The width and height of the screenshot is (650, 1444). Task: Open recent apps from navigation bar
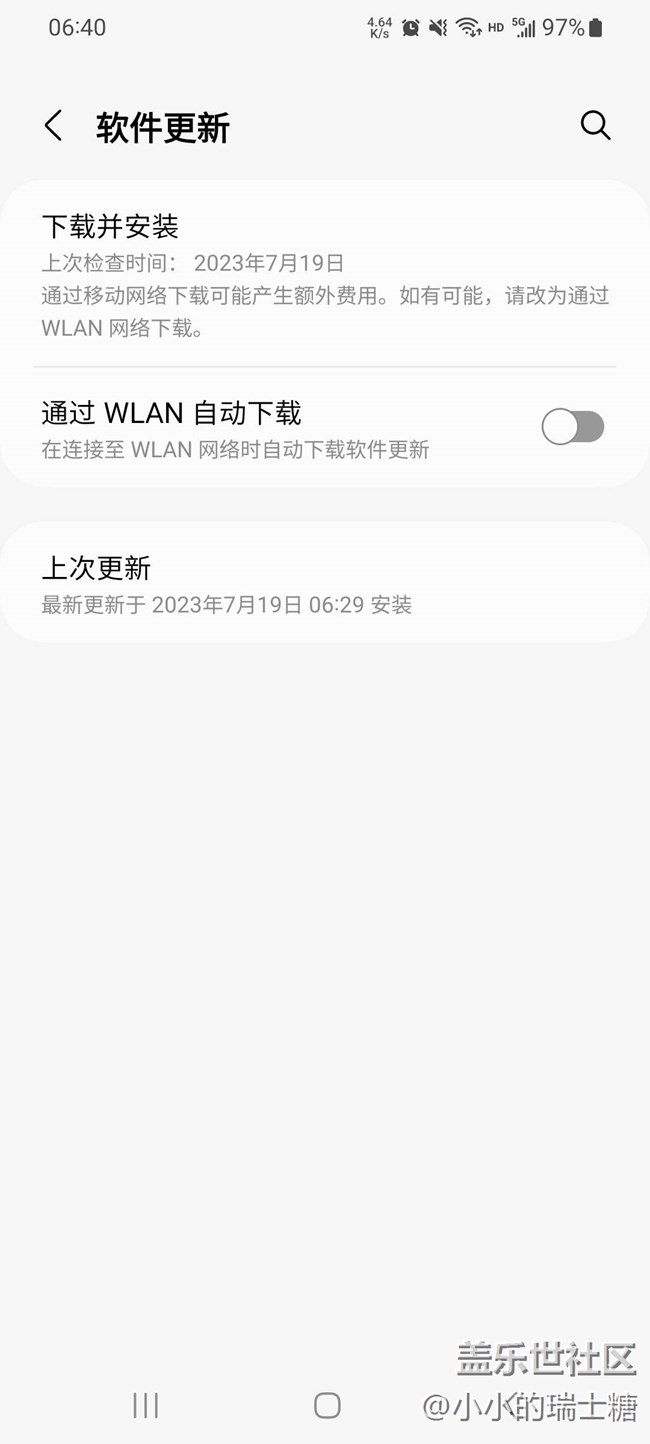coord(146,1405)
